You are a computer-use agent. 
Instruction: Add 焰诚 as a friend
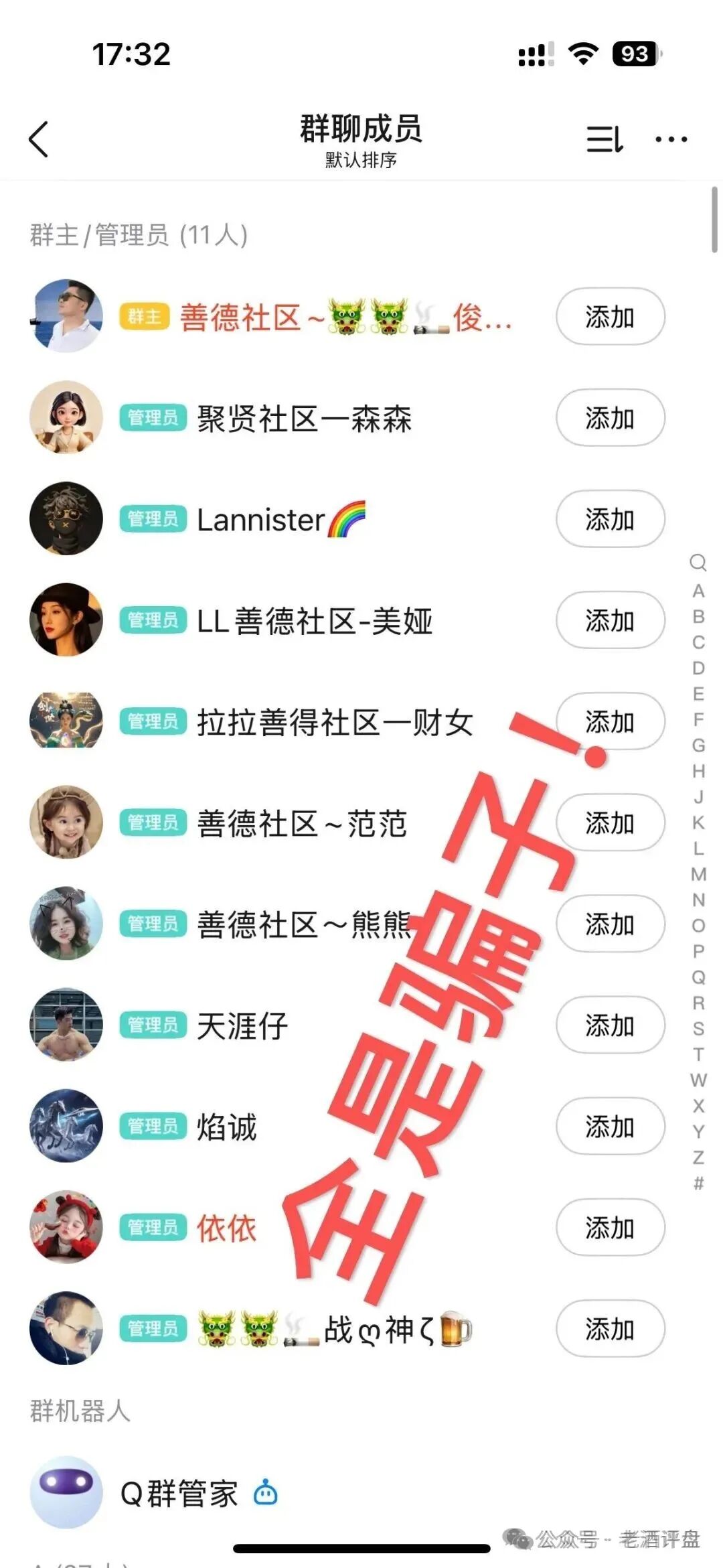click(610, 1126)
